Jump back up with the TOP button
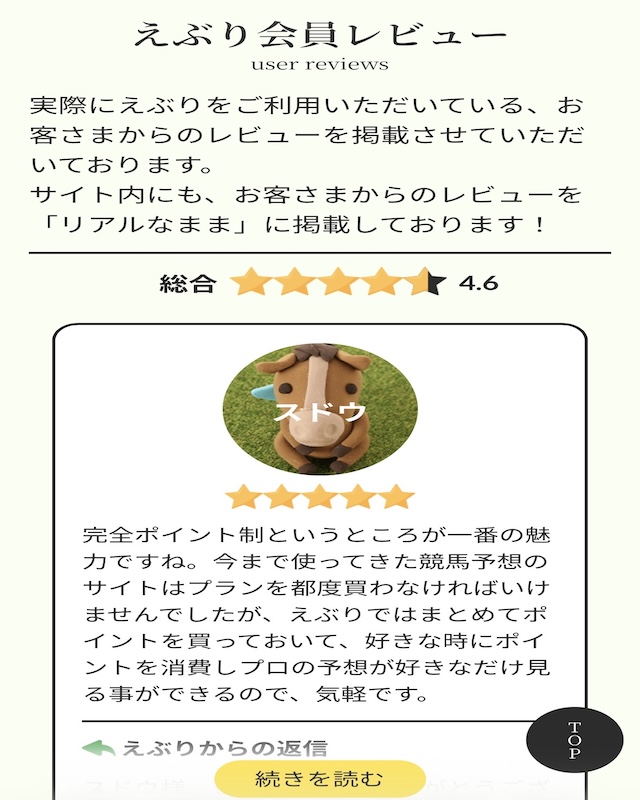Screen dimensions: 640x800 point(574,740)
